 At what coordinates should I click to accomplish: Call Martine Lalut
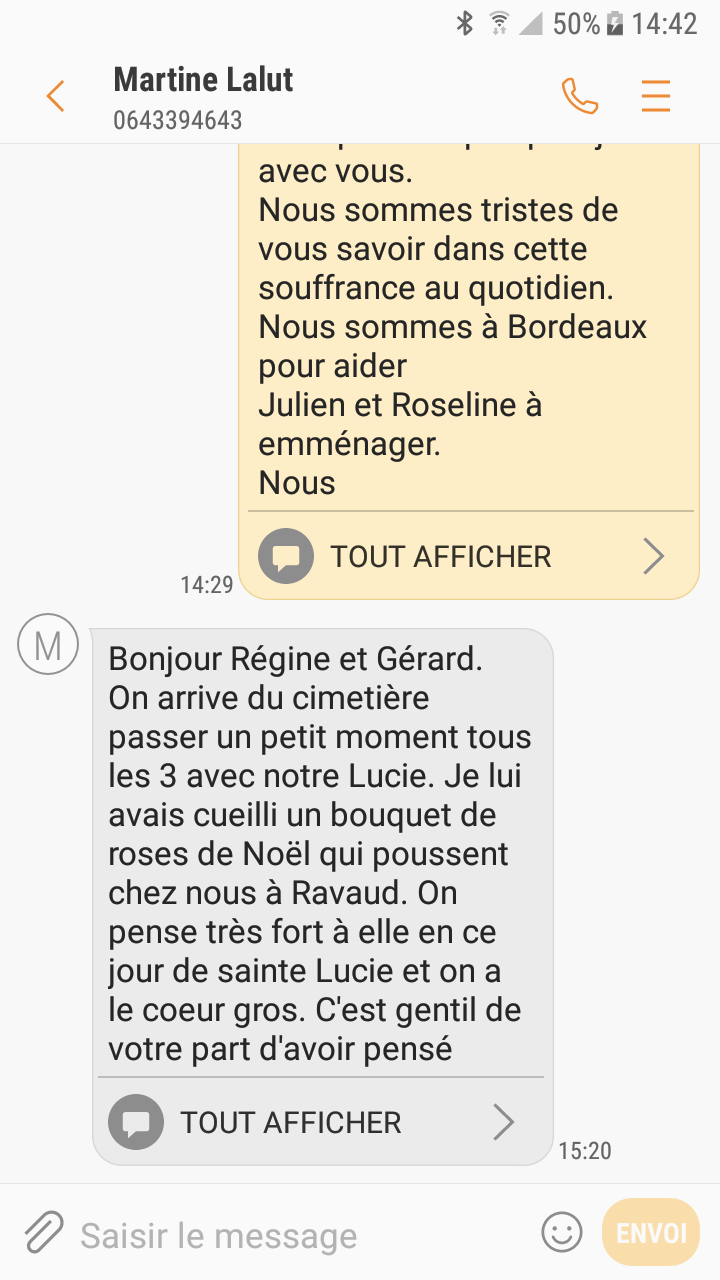point(579,97)
